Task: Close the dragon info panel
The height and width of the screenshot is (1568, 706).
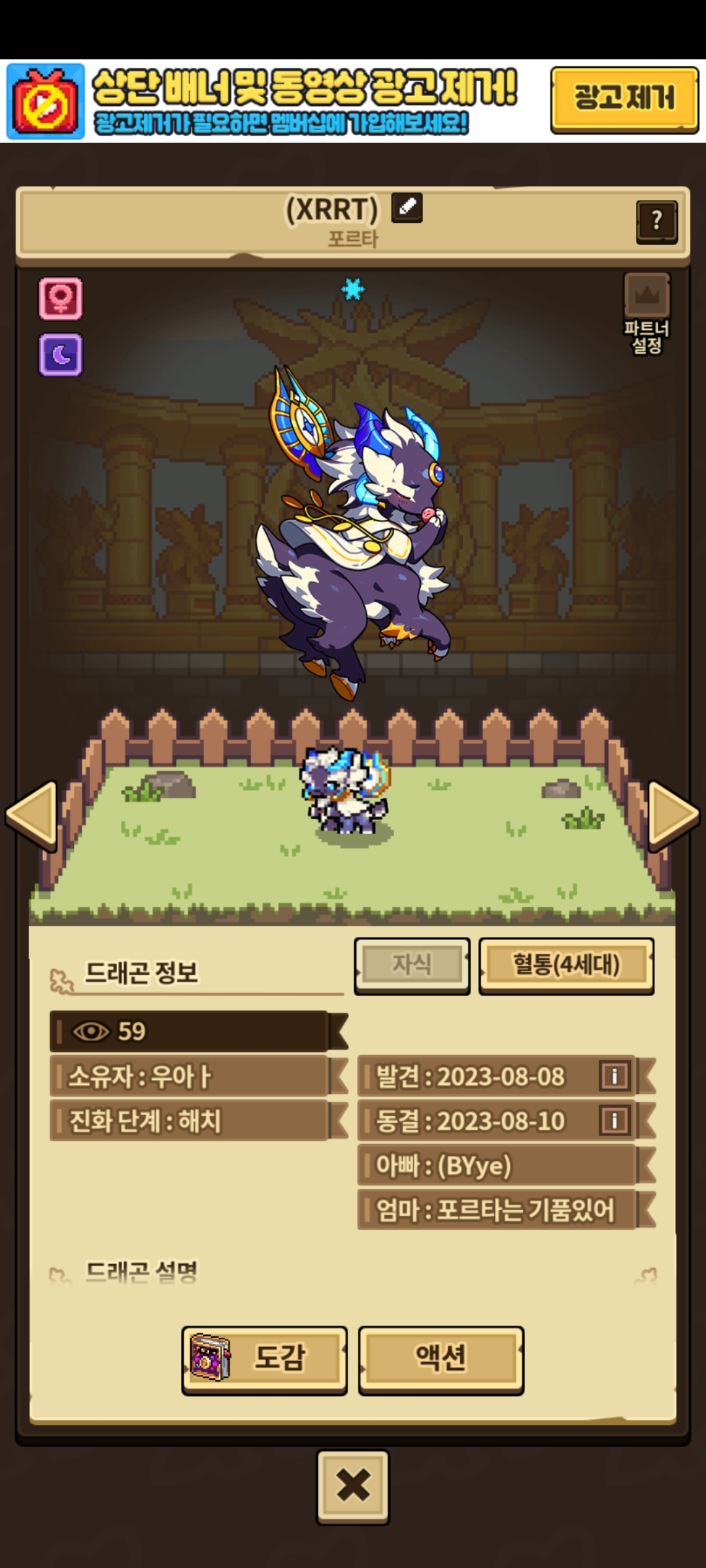Action: [353, 1485]
